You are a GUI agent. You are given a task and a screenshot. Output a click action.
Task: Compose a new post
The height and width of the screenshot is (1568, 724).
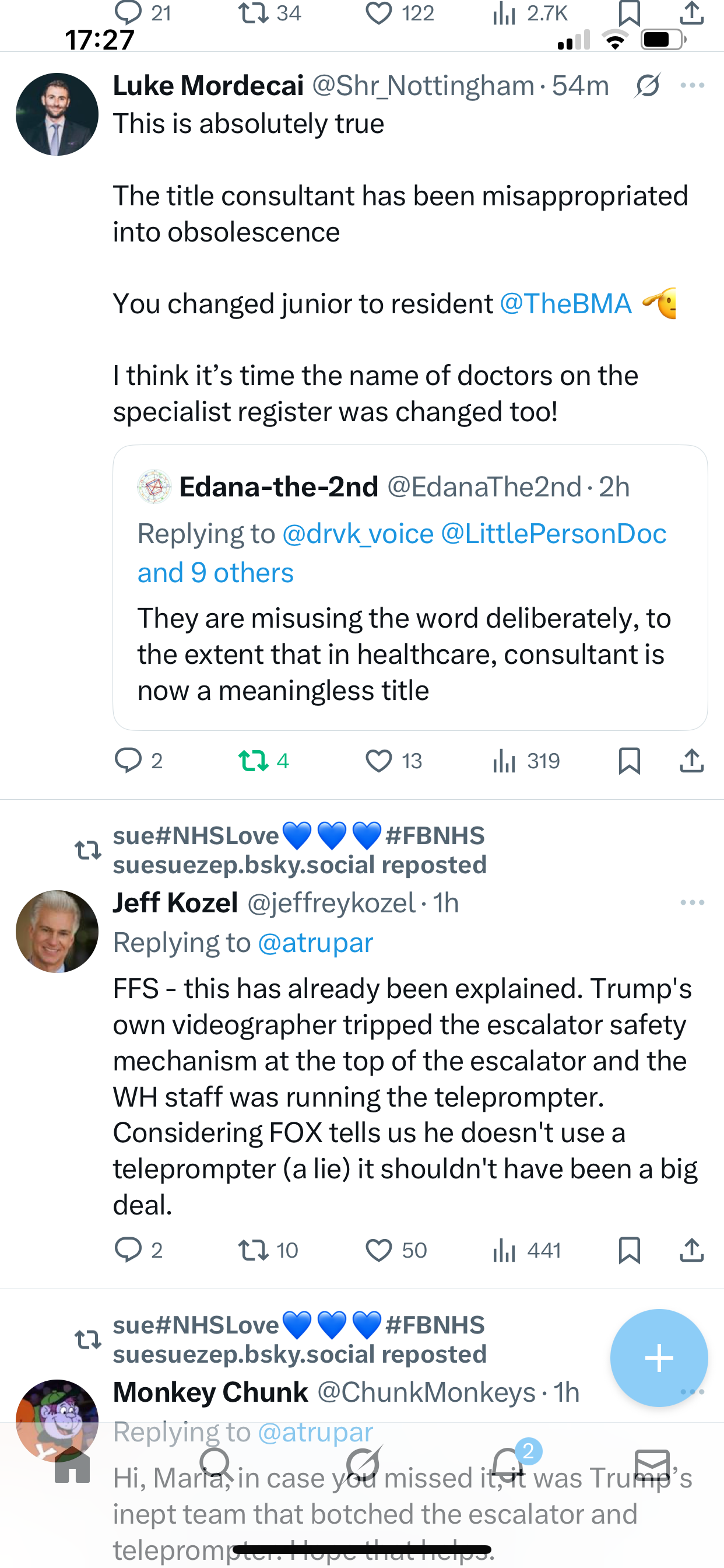coord(658,1358)
